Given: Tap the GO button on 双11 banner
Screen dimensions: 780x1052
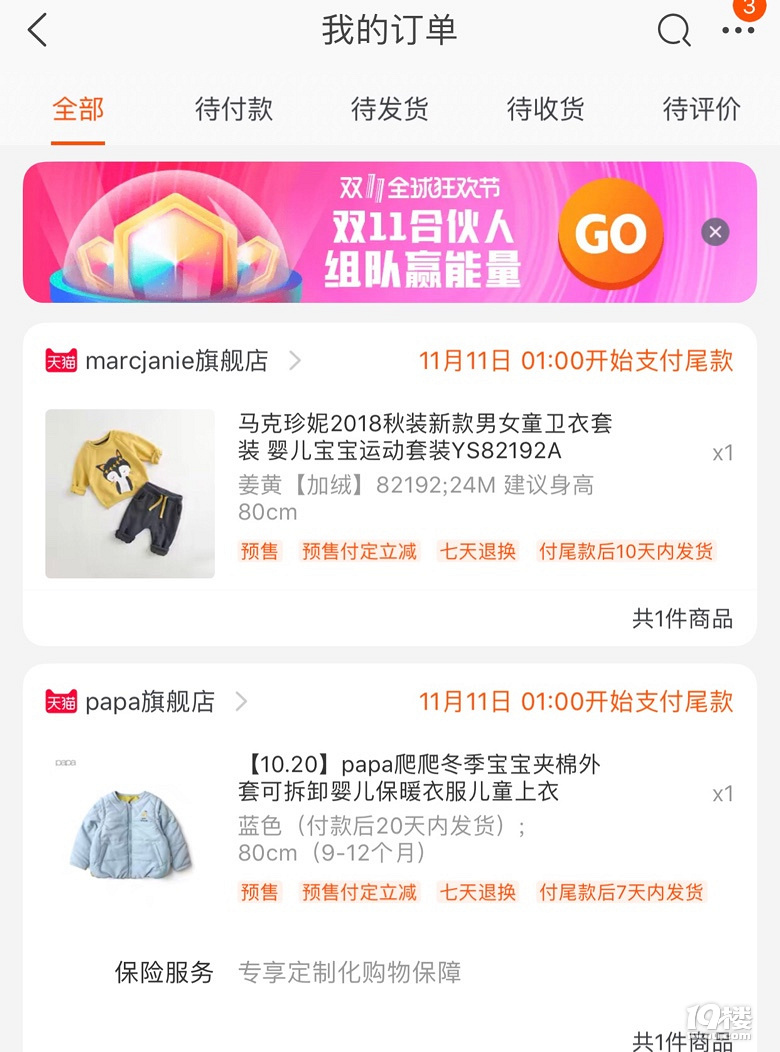Looking at the screenshot, I should point(610,234).
